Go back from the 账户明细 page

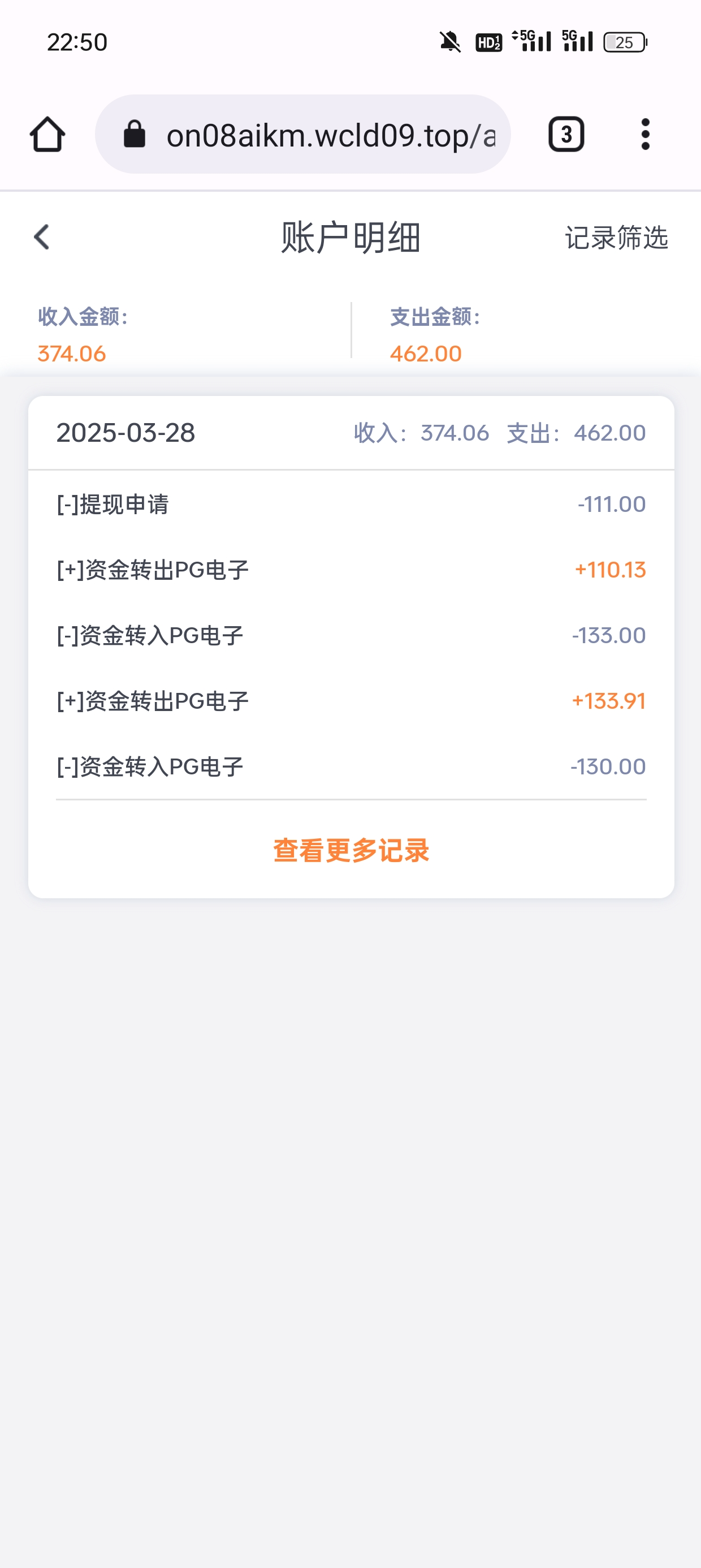41,237
